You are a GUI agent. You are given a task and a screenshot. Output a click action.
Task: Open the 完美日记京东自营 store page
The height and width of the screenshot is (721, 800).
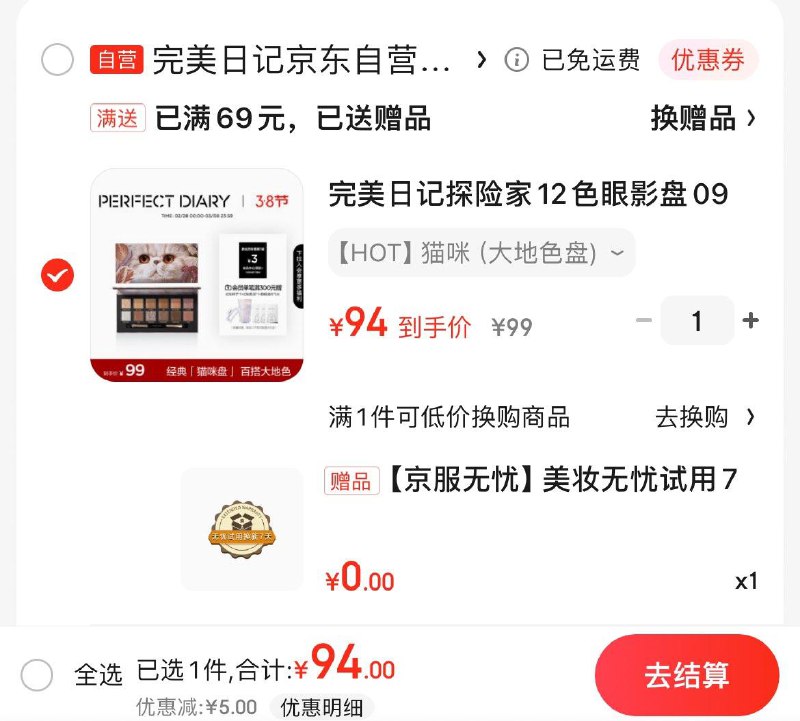301,61
